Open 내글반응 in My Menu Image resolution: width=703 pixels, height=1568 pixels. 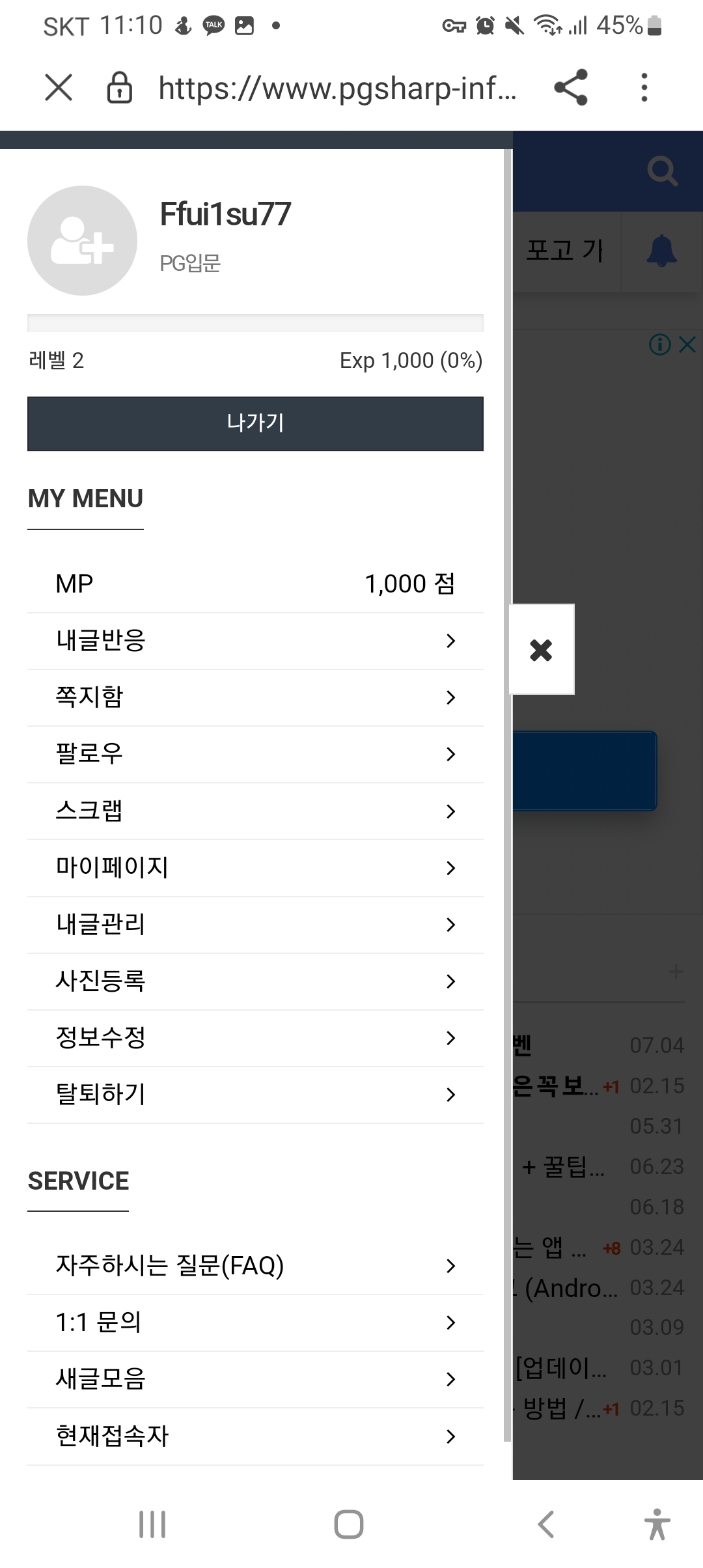coord(255,641)
